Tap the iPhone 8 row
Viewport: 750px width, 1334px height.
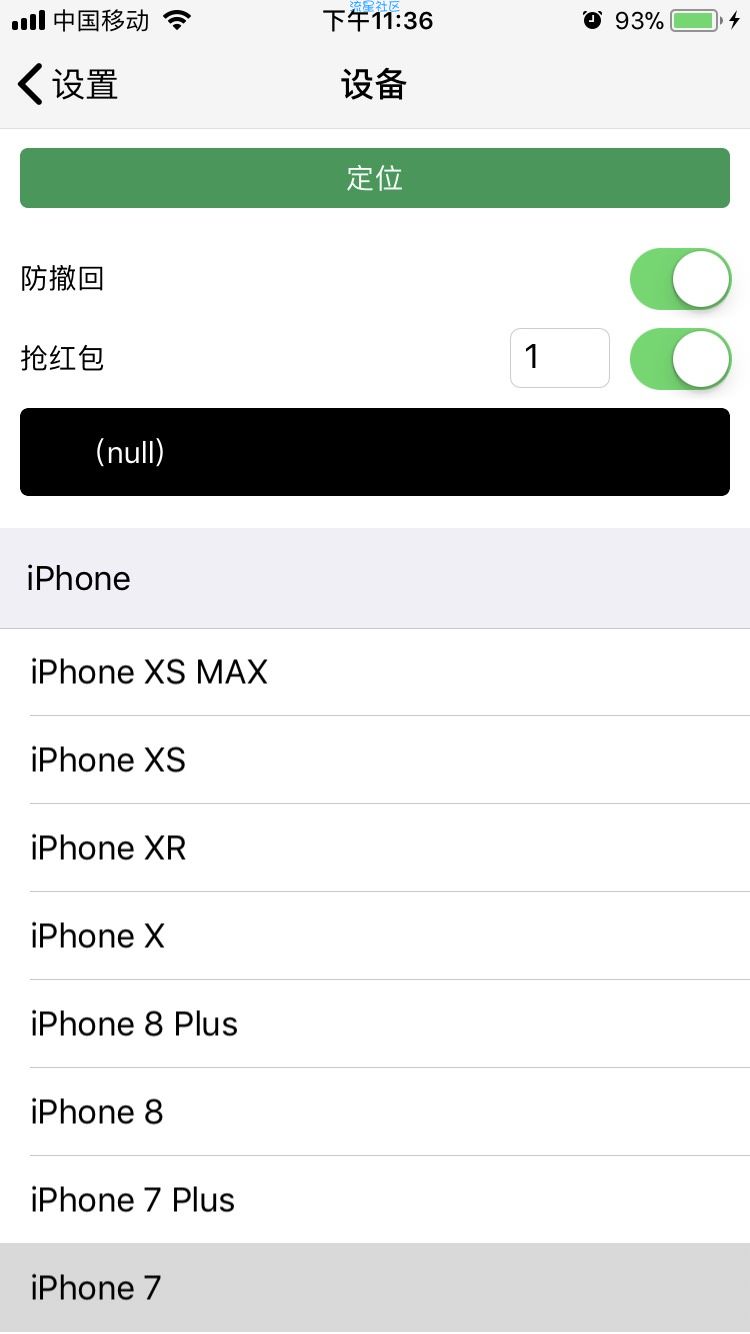tap(375, 1112)
